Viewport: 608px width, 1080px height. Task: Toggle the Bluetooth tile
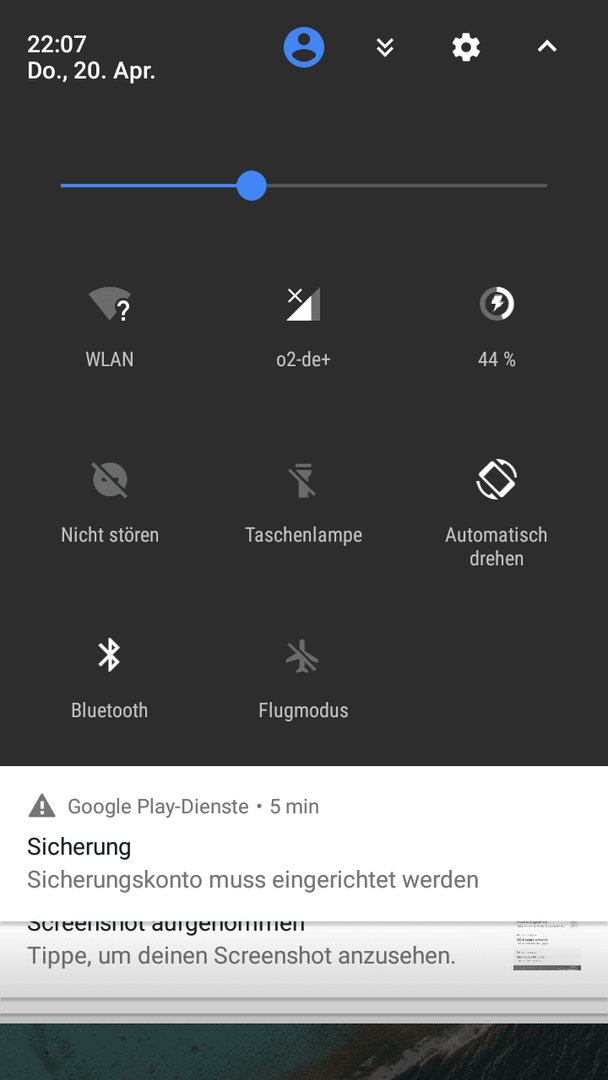click(x=109, y=678)
